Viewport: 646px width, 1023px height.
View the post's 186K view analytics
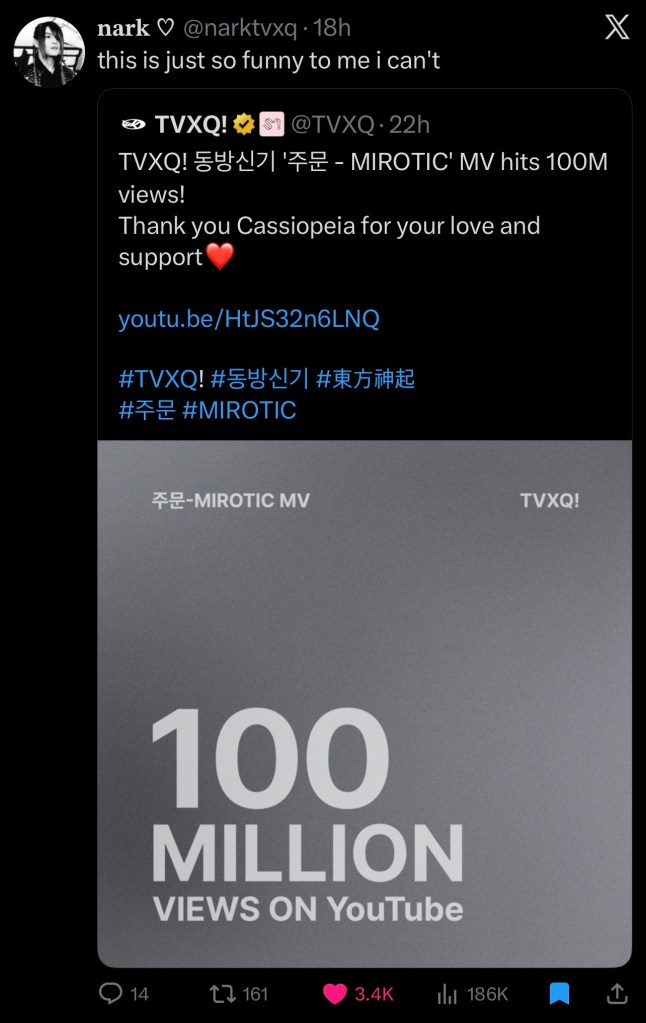tap(446, 993)
